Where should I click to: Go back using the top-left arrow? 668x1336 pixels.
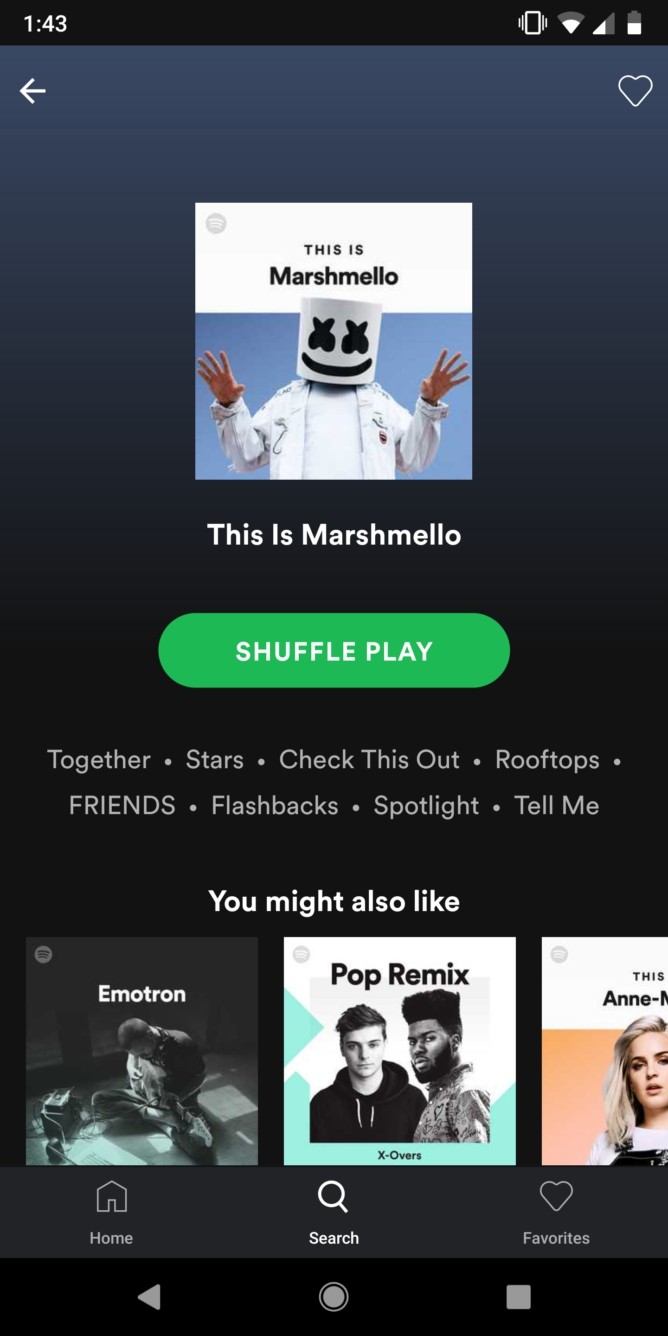click(33, 91)
